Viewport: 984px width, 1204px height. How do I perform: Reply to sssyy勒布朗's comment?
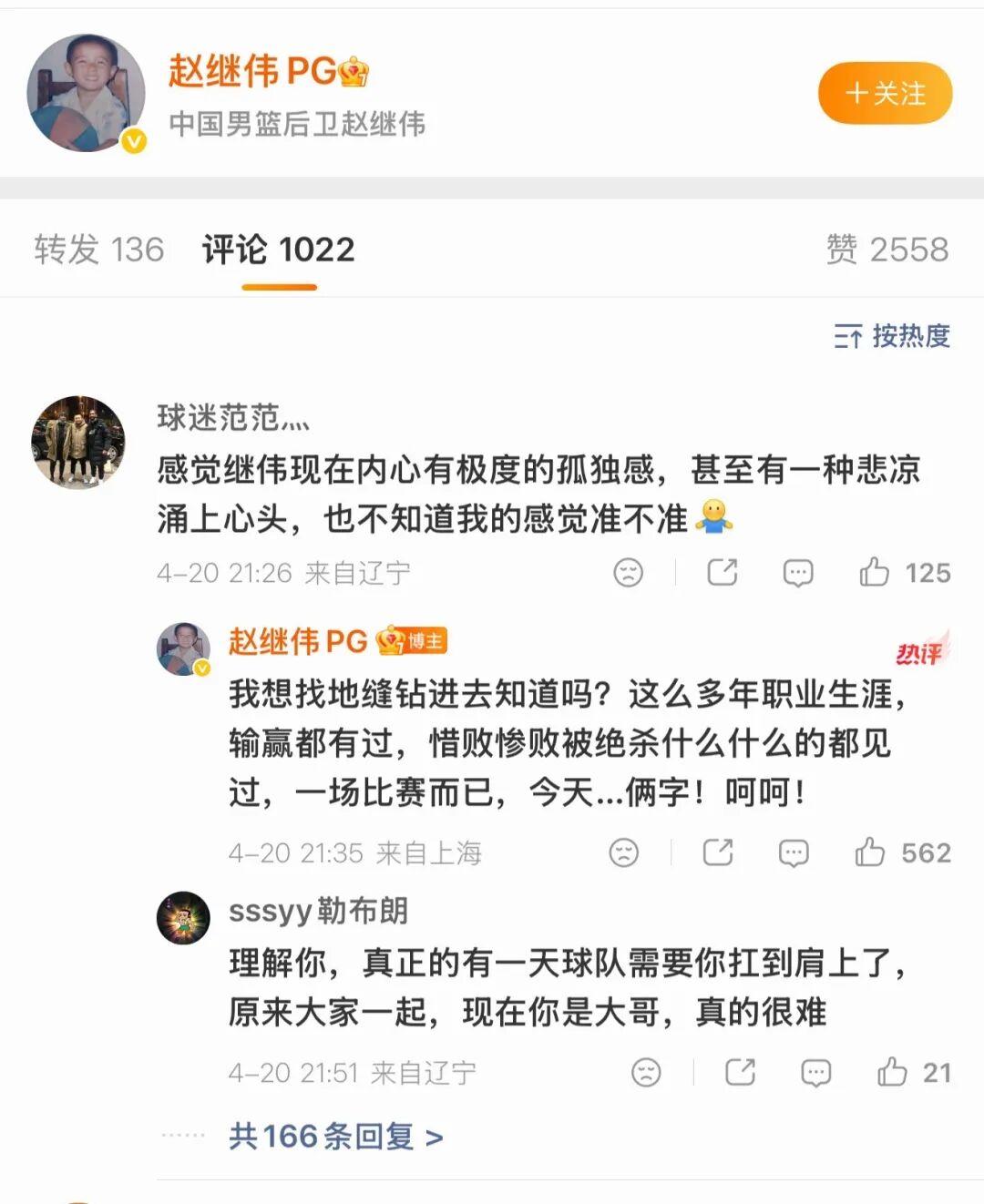tap(815, 1073)
